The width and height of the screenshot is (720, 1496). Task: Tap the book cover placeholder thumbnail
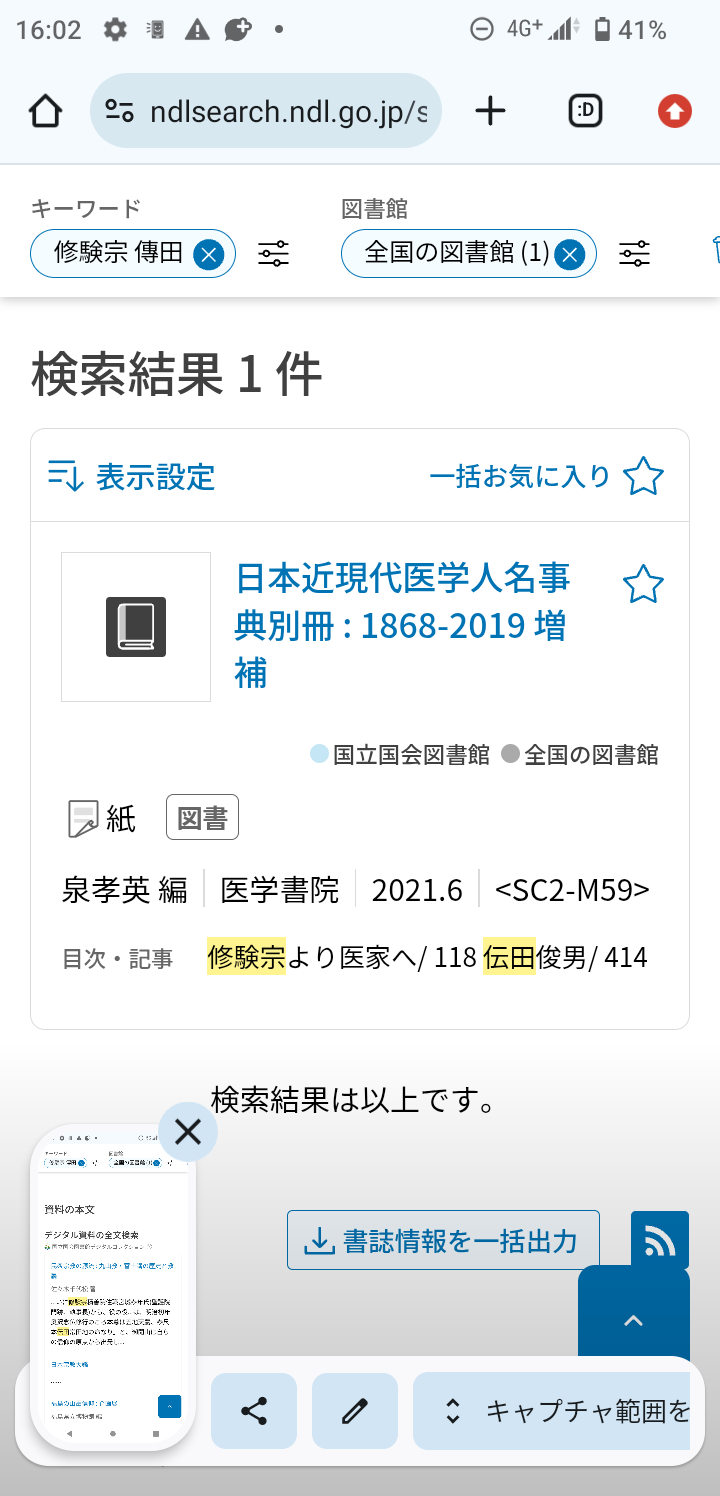pyautogui.click(x=136, y=627)
